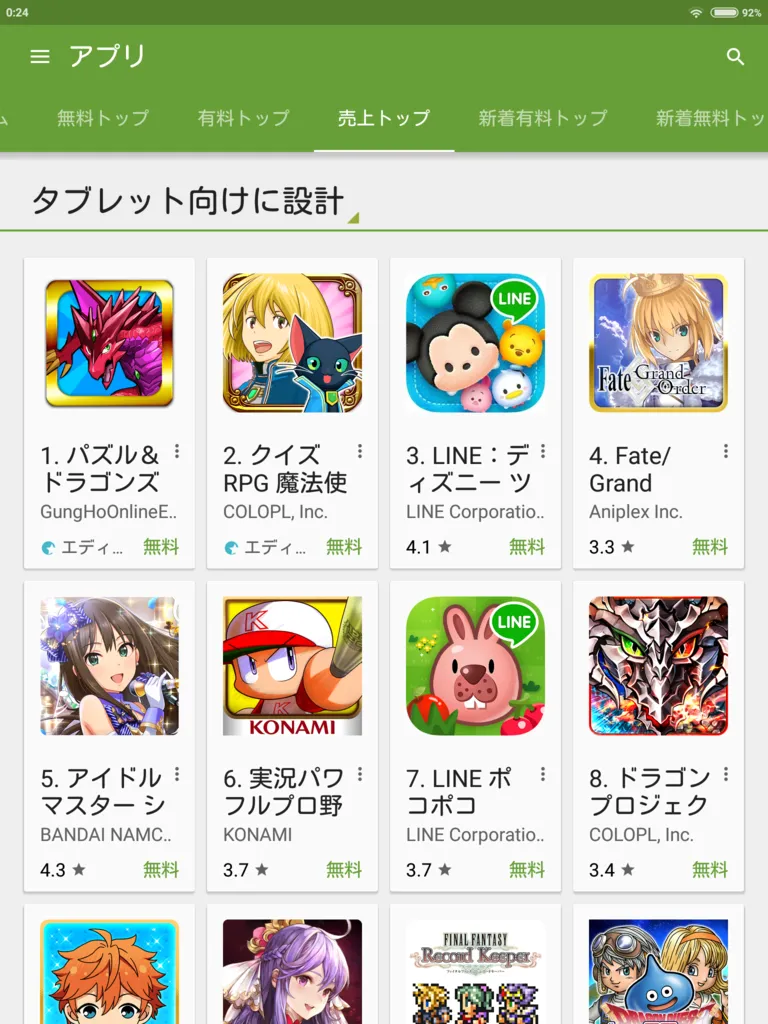Open the hamburger navigation drawer
Image resolution: width=768 pixels, height=1024 pixels.
point(40,57)
